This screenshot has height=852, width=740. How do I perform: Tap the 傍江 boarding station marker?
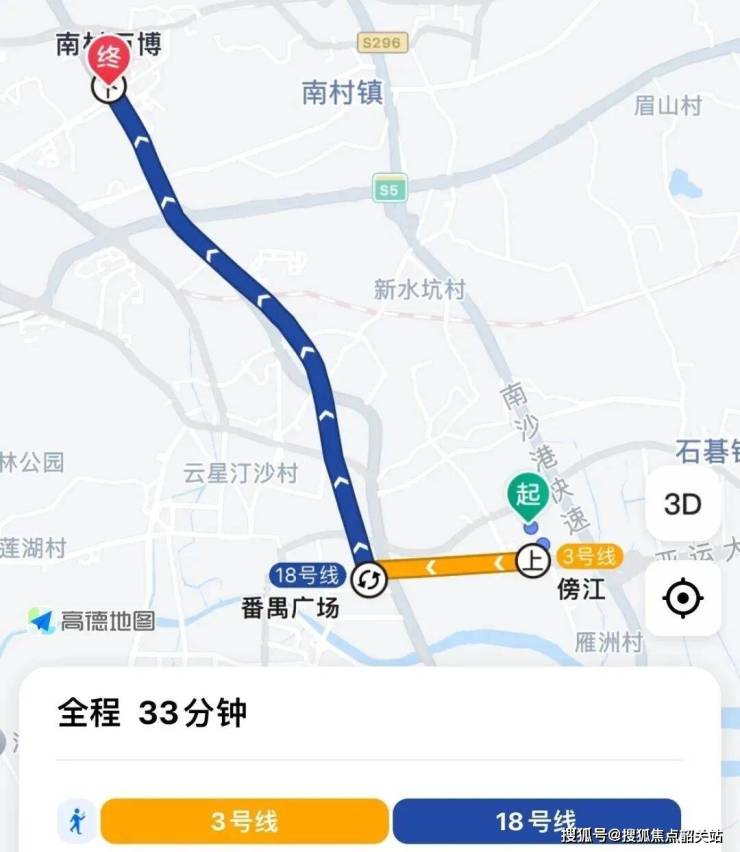[532, 561]
